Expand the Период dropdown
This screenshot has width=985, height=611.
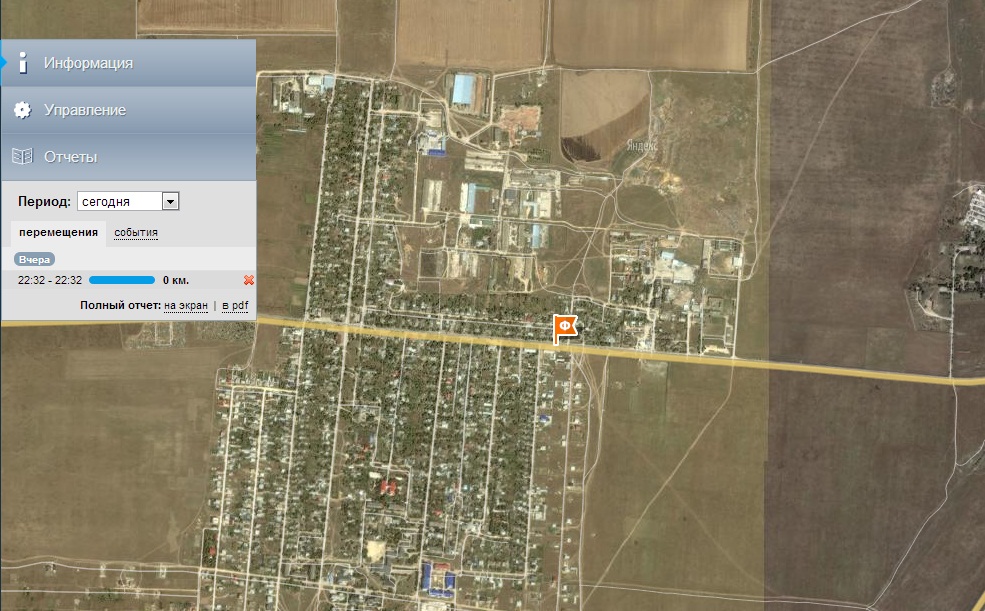click(170, 201)
